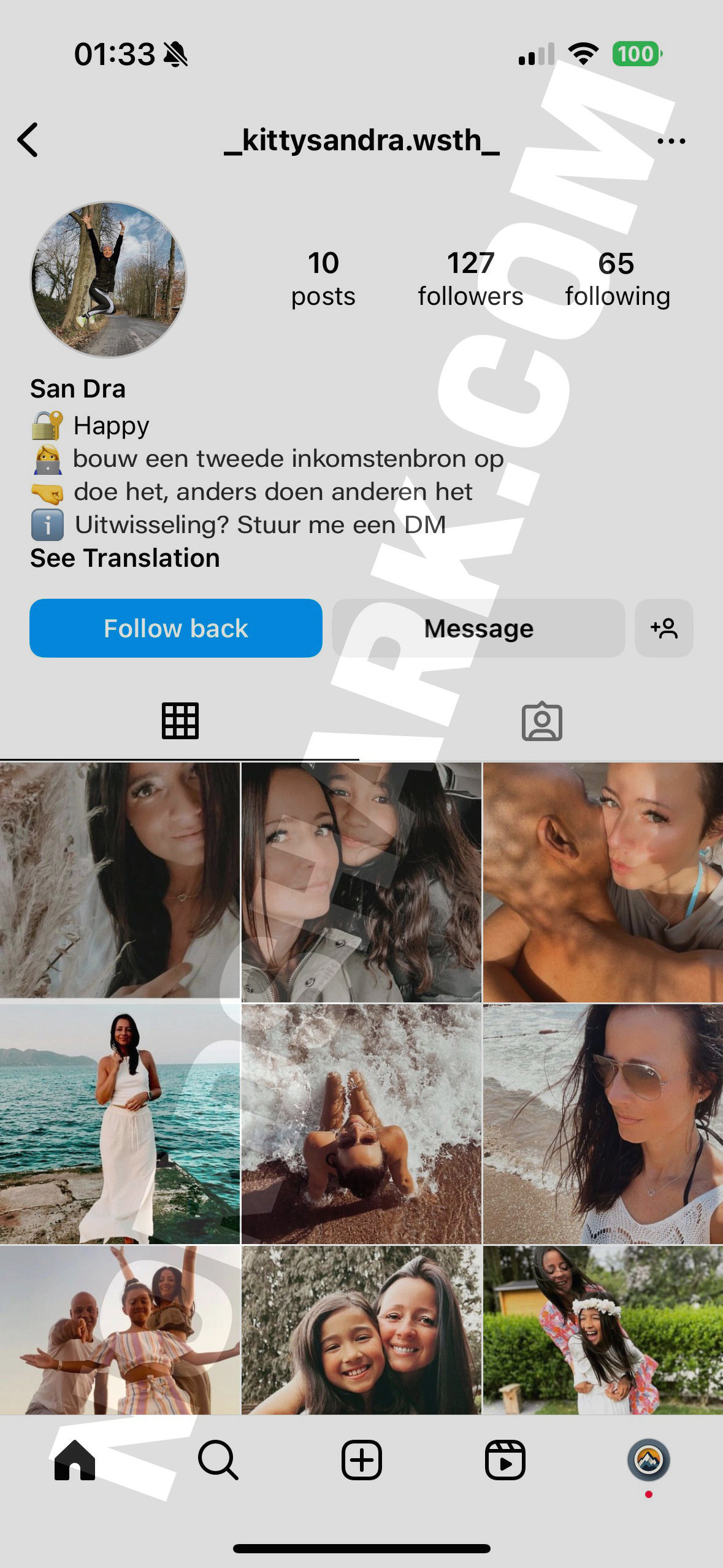The image size is (723, 1568).
Task: Open the post of woman lying in ocean foam
Action: tap(361, 1123)
